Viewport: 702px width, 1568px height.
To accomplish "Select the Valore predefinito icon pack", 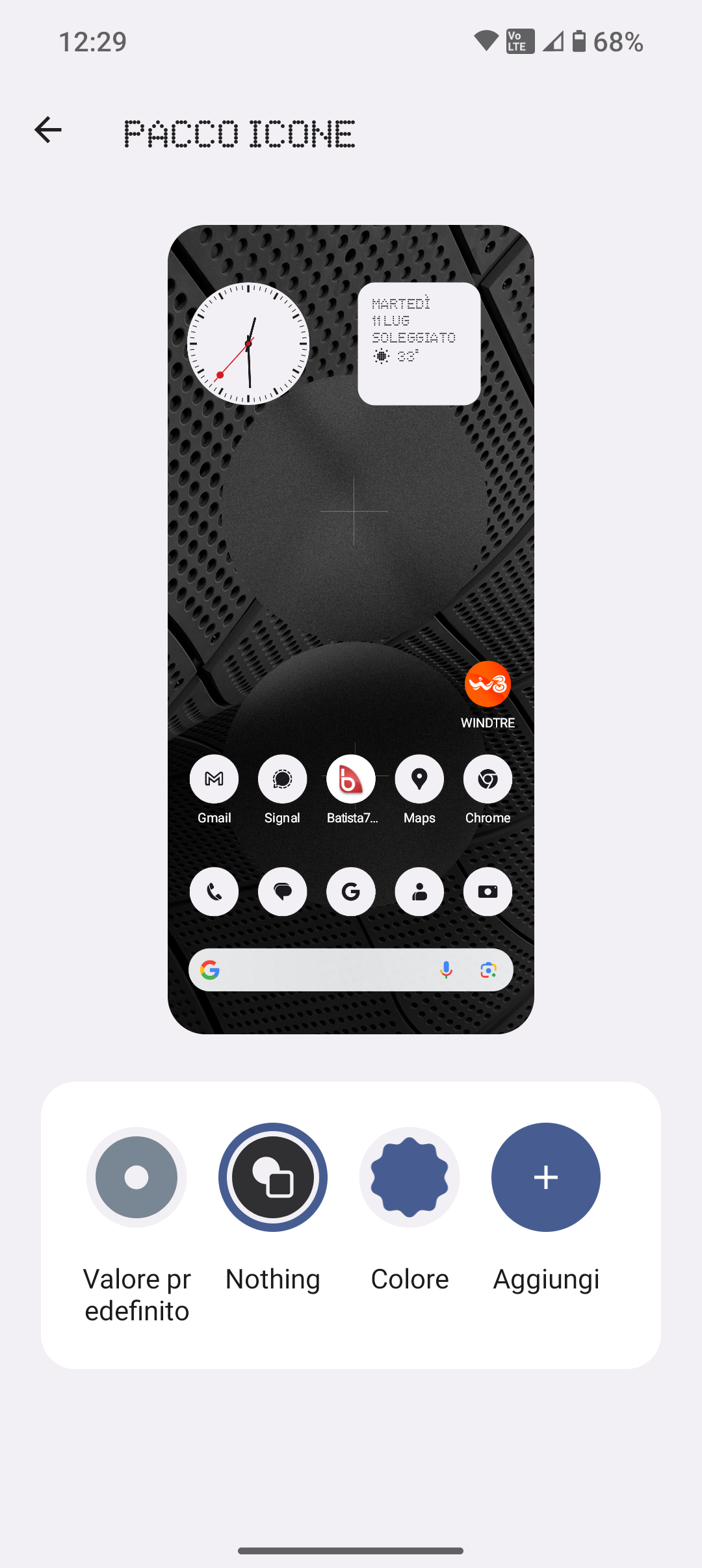I will 136,1177.
